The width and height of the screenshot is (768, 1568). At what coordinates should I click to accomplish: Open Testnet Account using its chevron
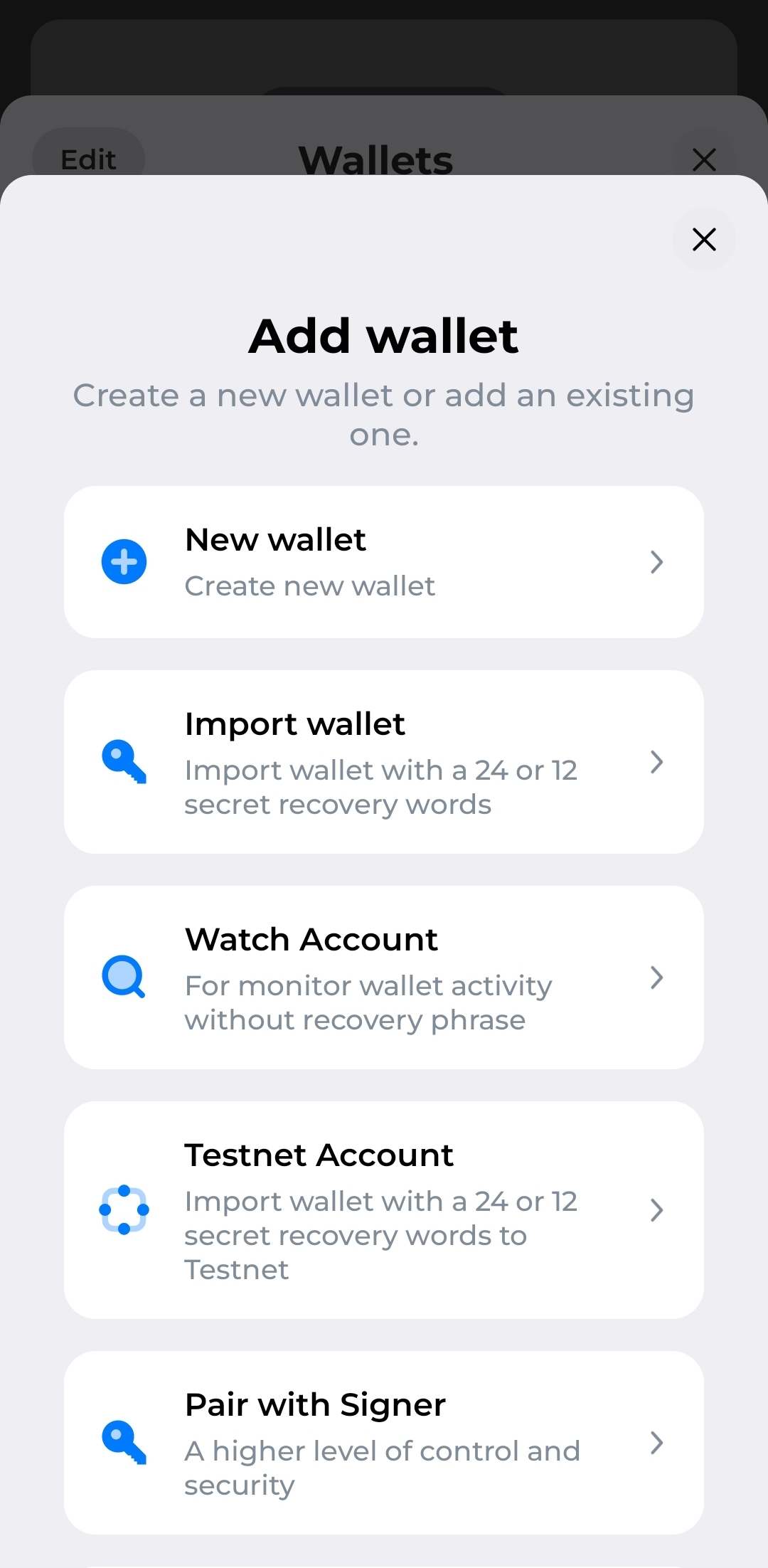click(657, 1211)
